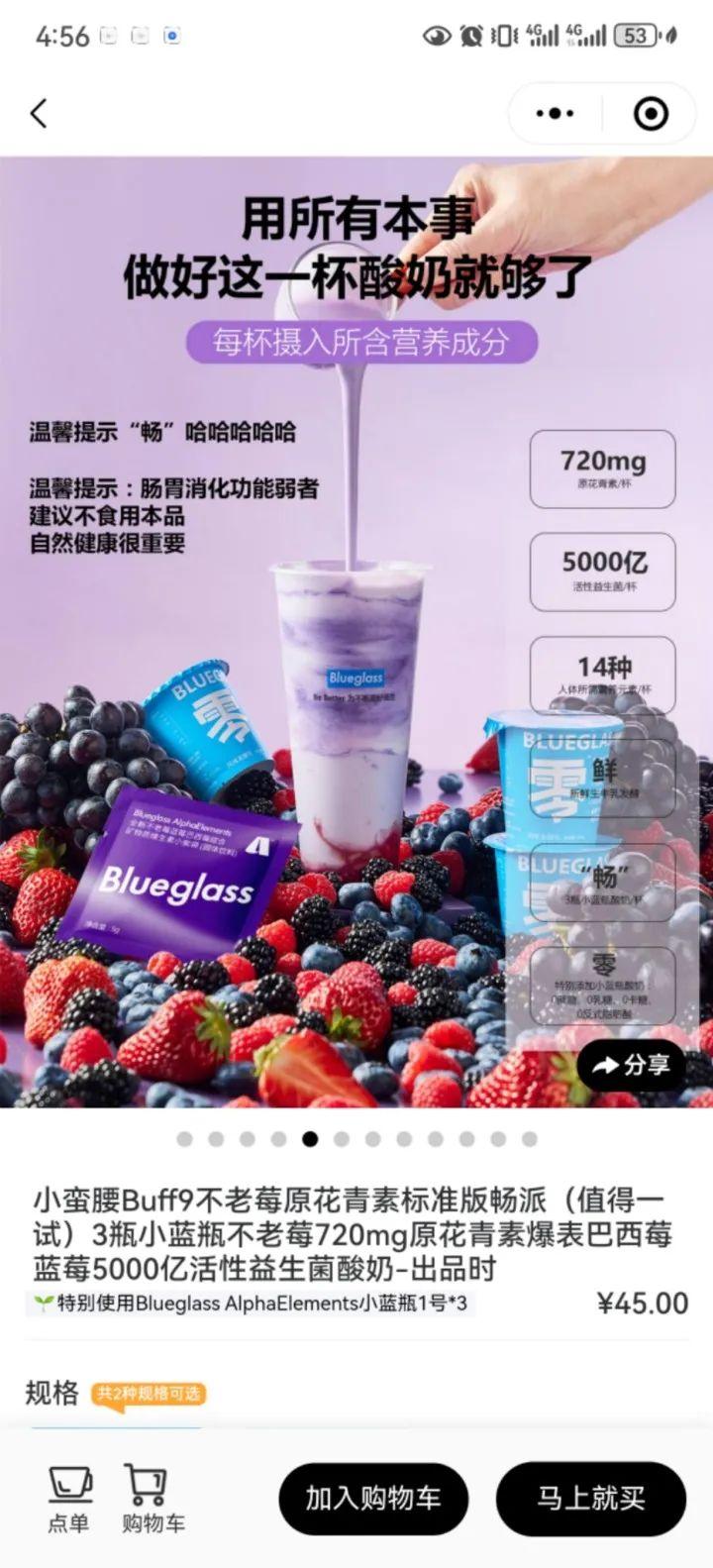Tap 马上就买 to buy now
Screen dimensions: 713x1568
click(591, 1499)
